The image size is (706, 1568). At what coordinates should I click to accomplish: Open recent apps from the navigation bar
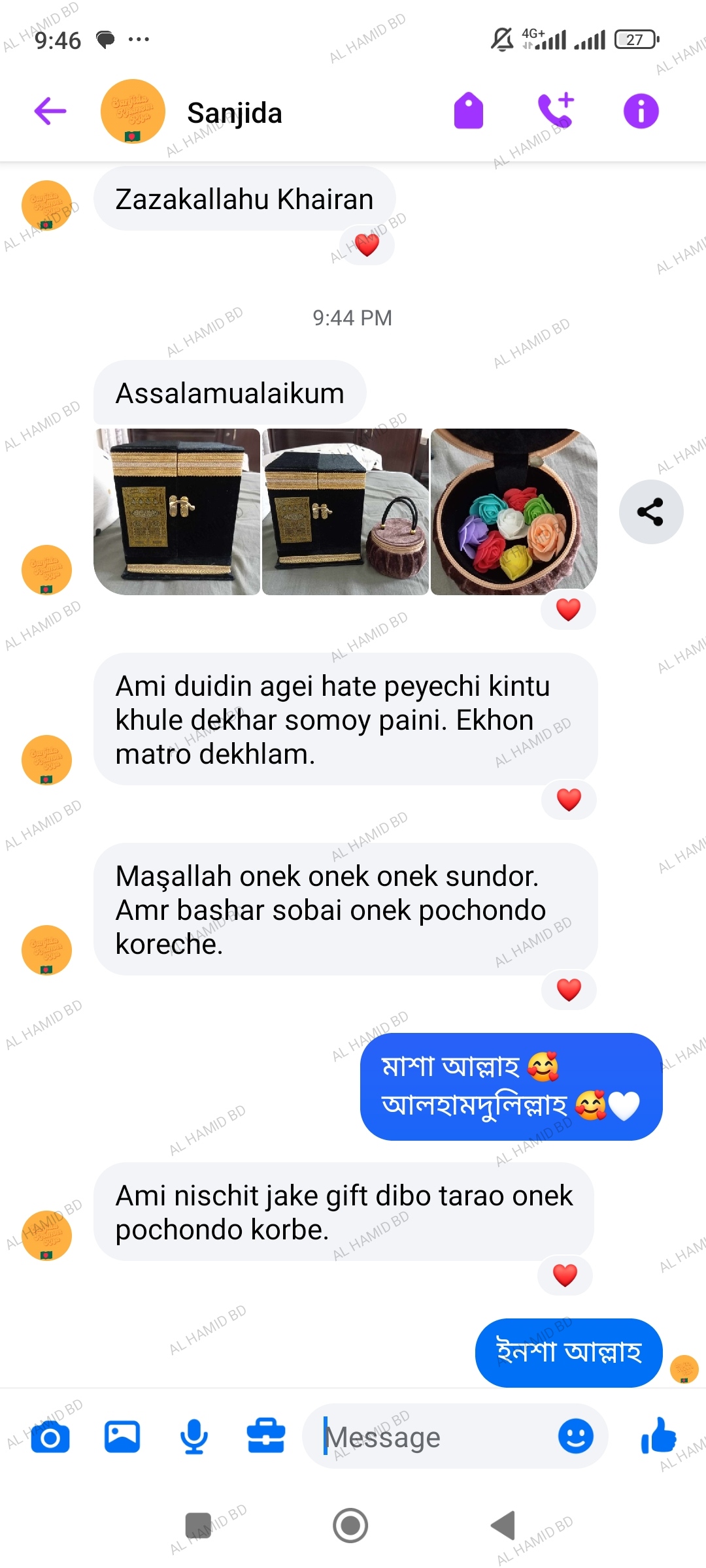(199, 1526)
